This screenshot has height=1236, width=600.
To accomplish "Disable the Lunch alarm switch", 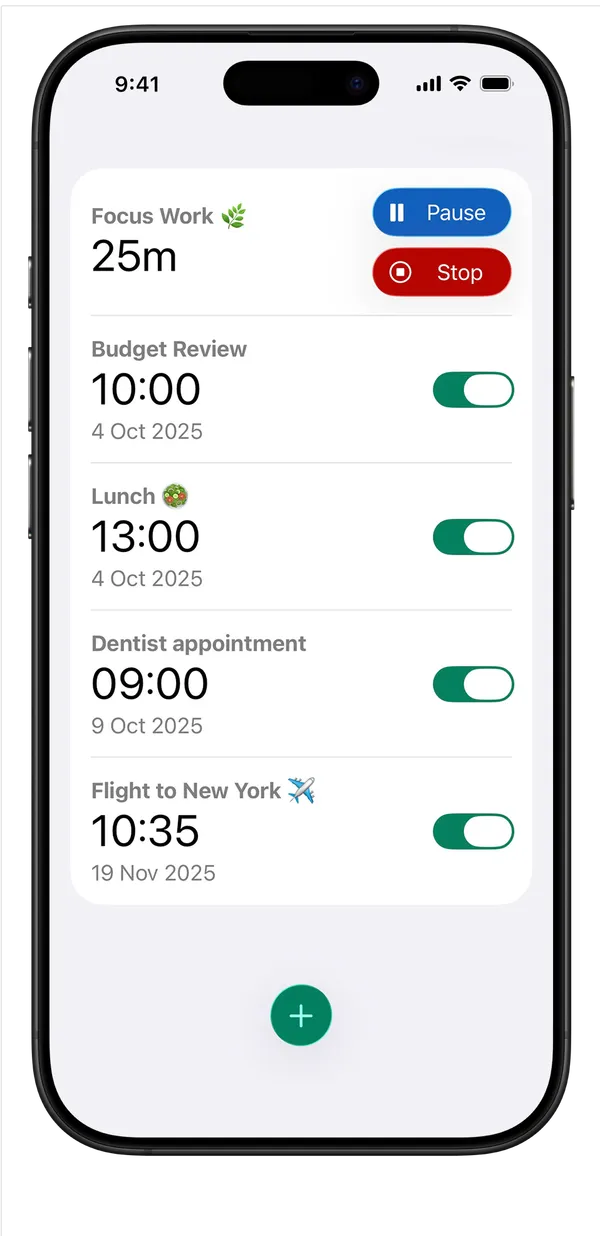I will point(473,537).
